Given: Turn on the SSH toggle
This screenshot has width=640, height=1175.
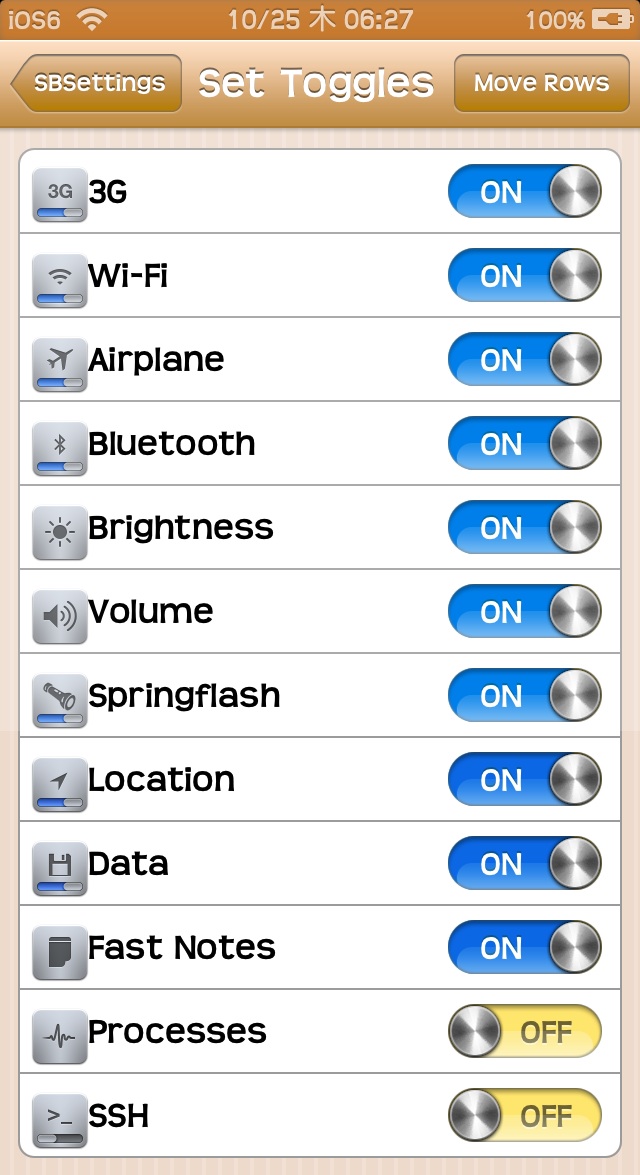Looking at the screenshot, I should click(x=525, y=1115).
